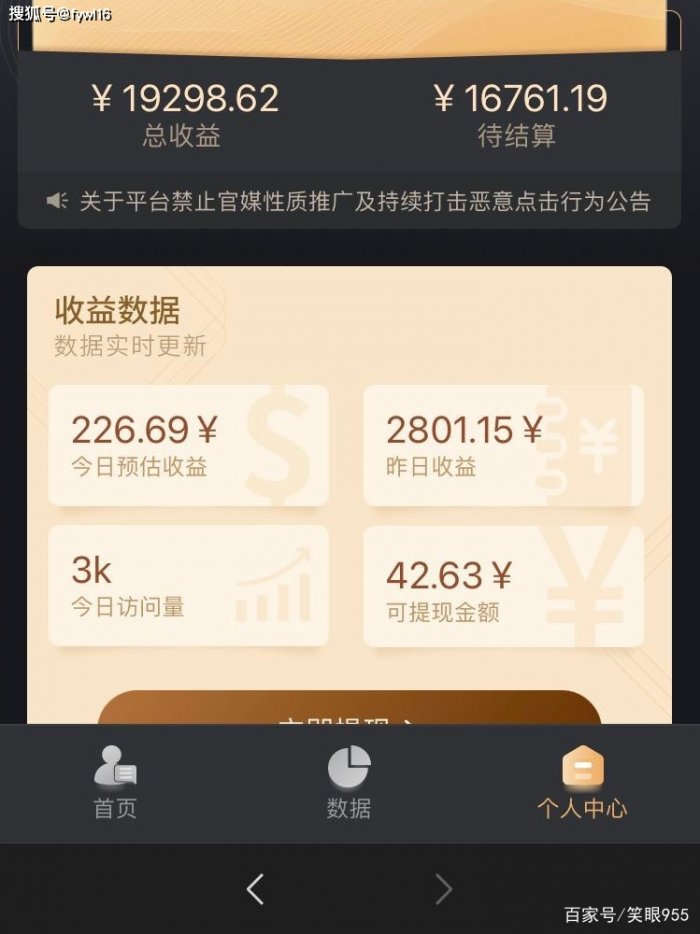Viewport: 700px width, 934px height.
Task: Select the 个人中心 tab
Action: (581, 782)
